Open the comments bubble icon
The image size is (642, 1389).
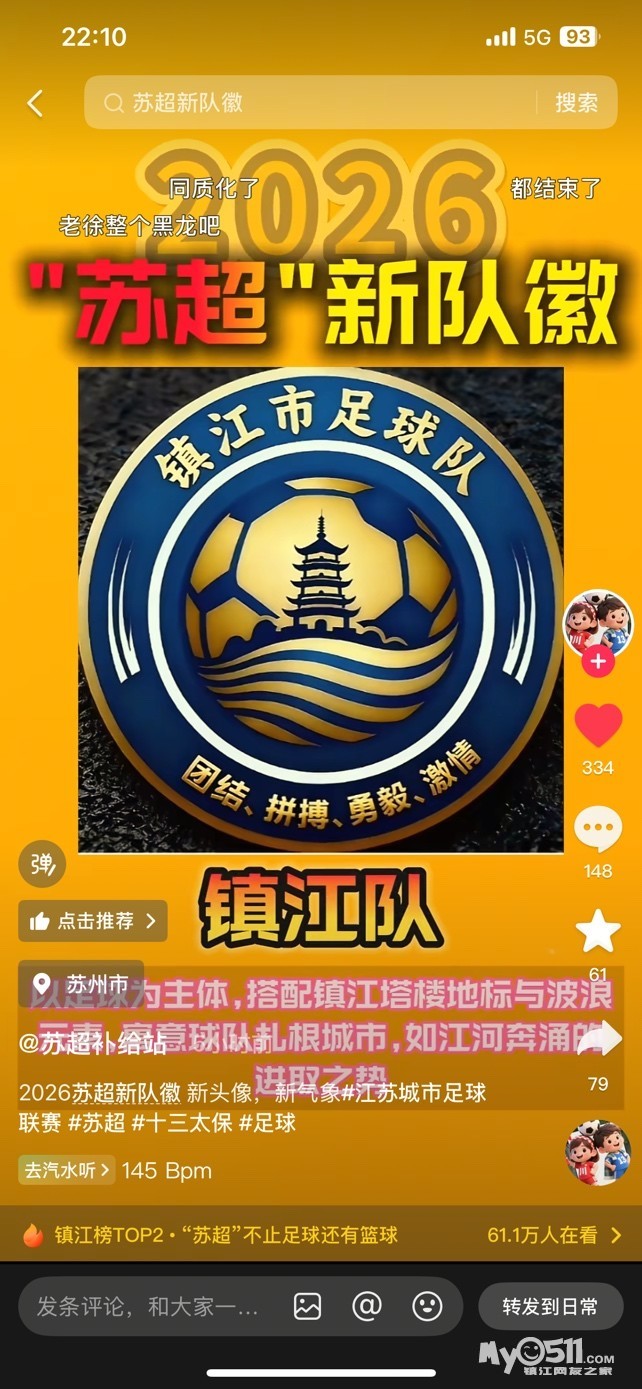coord(598,831)
